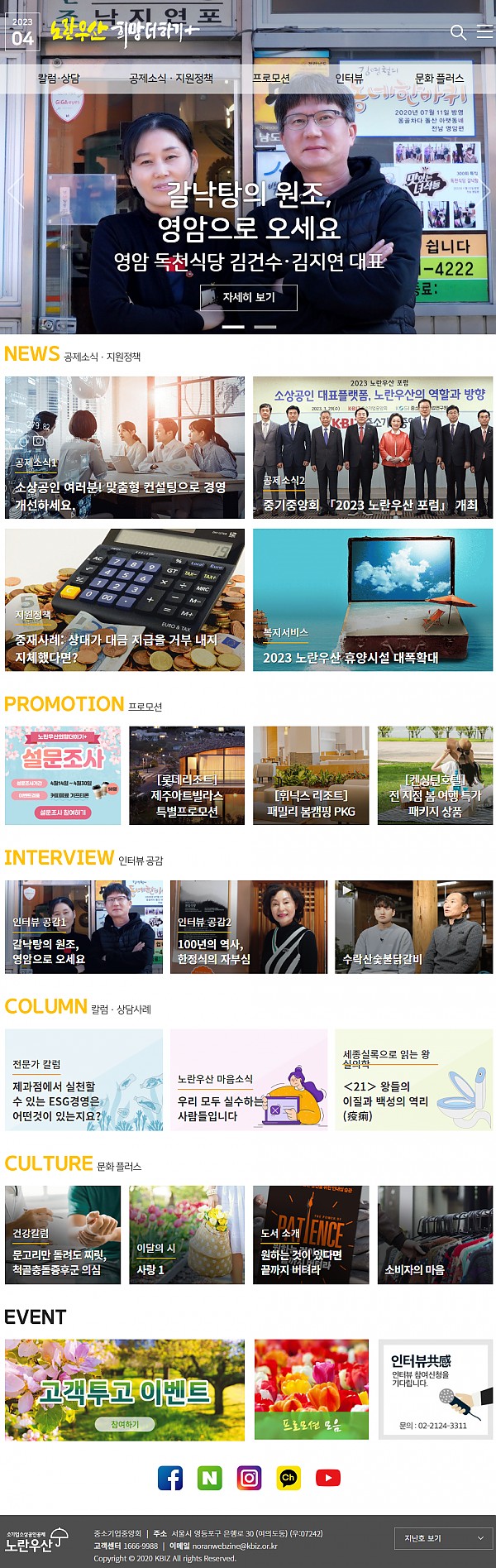Open the 소상공인 맞춤형 컨설팅 news card
Image resolution: width=496 pixels, height=1568 pixels.
point(124,448)
